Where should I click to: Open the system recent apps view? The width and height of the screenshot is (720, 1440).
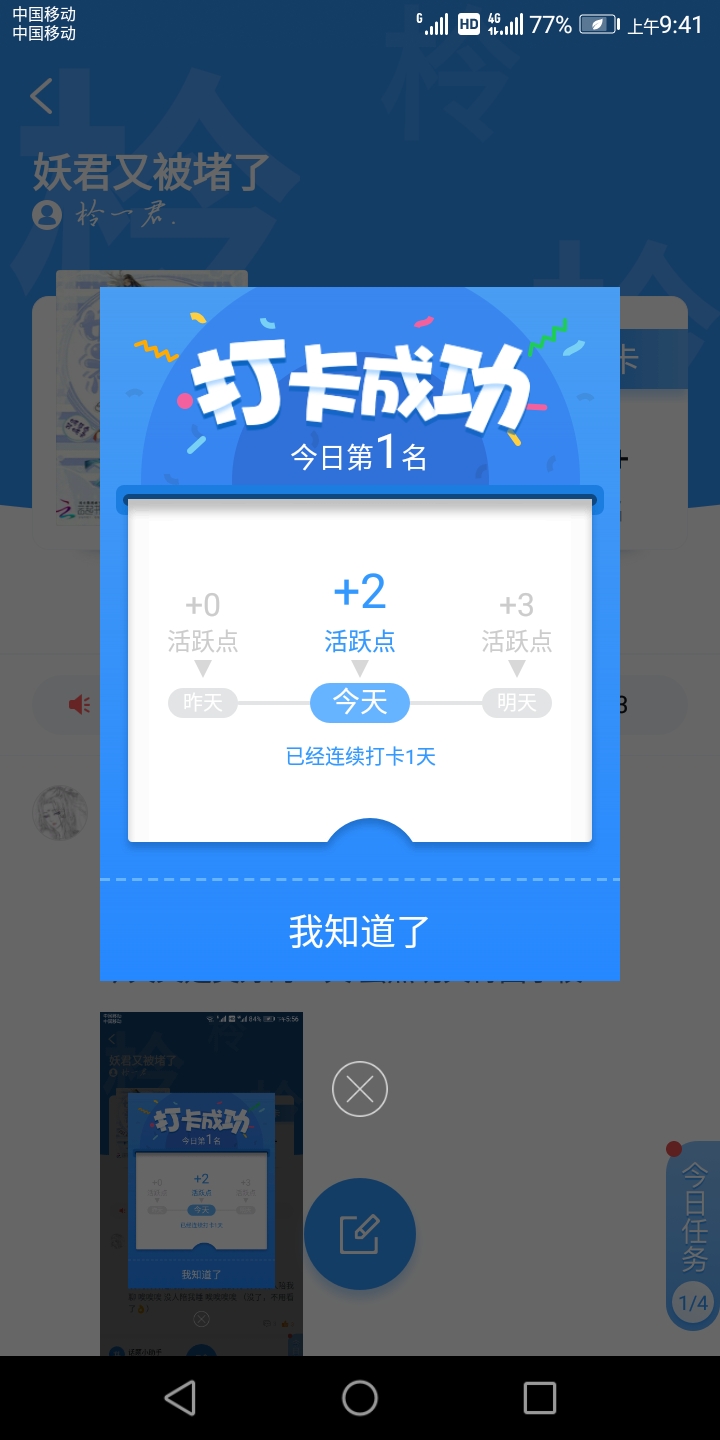[x=540, y=1398]
